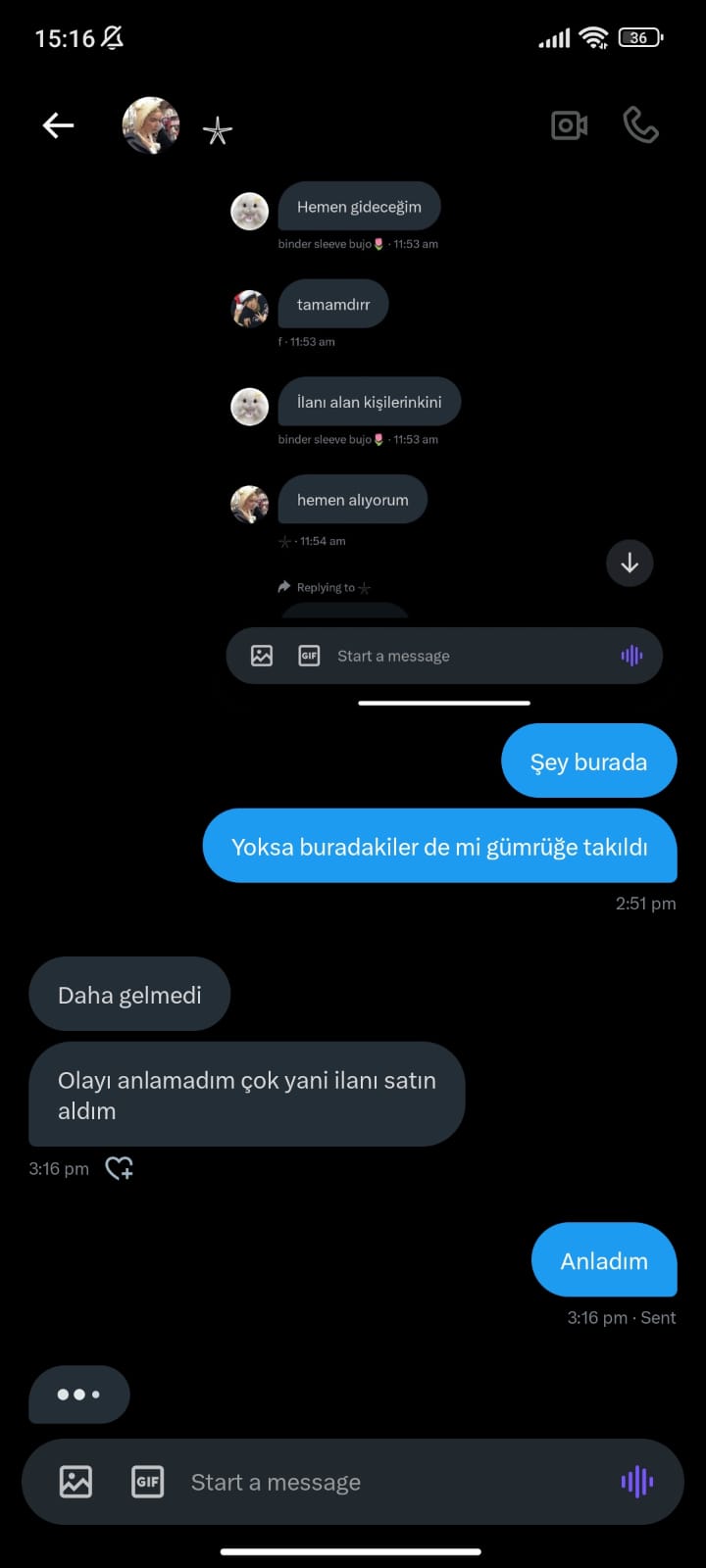Start a video call
Screen dimensions: 706x1568
click(569, 125)
